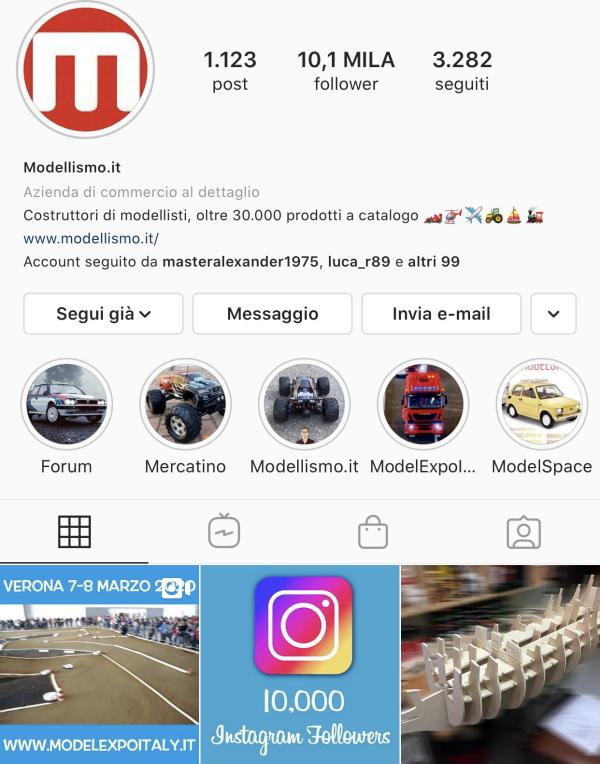Switch to the shop bag tab
This screenshot has width=600, height=764.
(x=373, y=532)
